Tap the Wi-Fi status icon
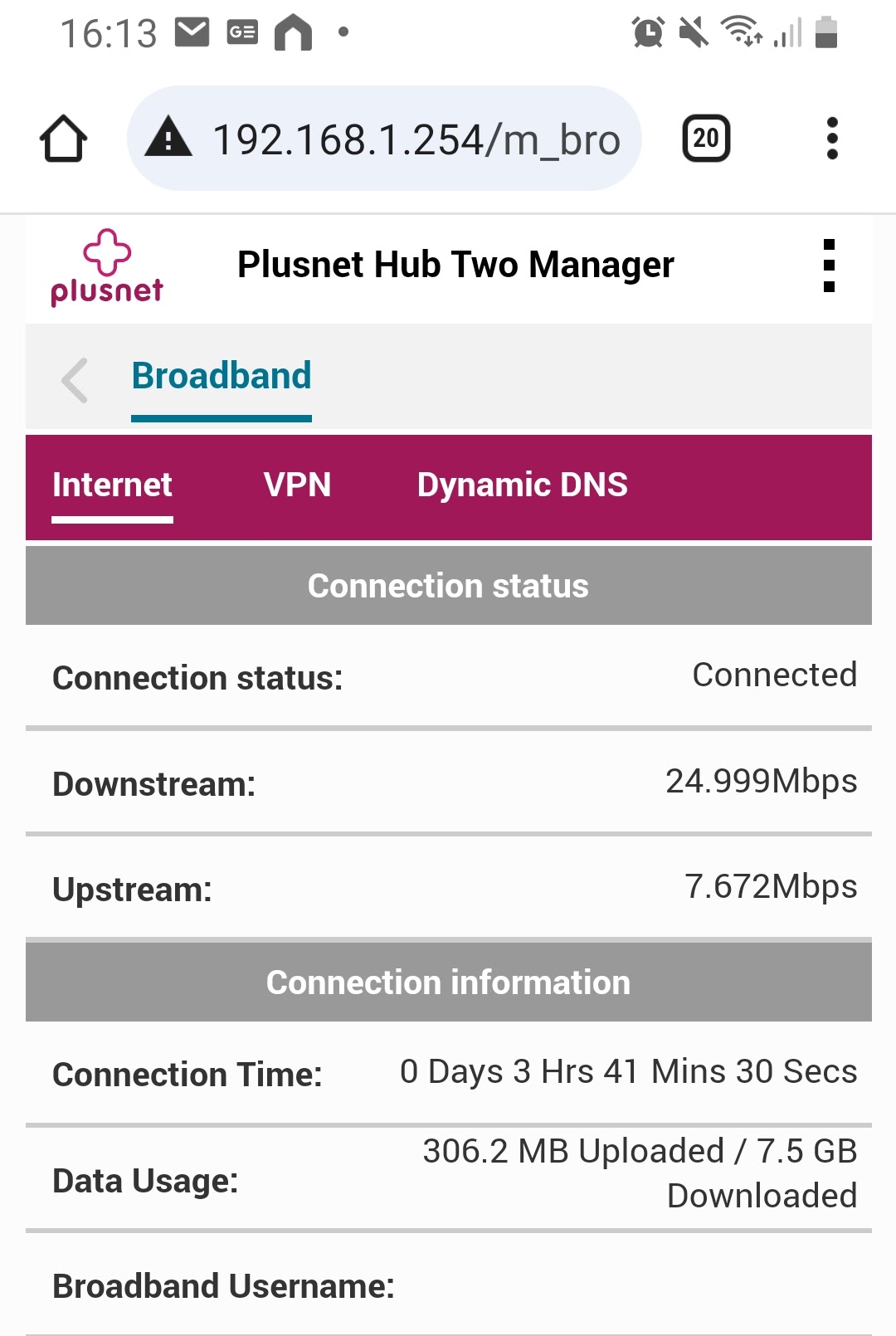The width and height of the screenshot is (896, 1336). (x=741, y=32)
